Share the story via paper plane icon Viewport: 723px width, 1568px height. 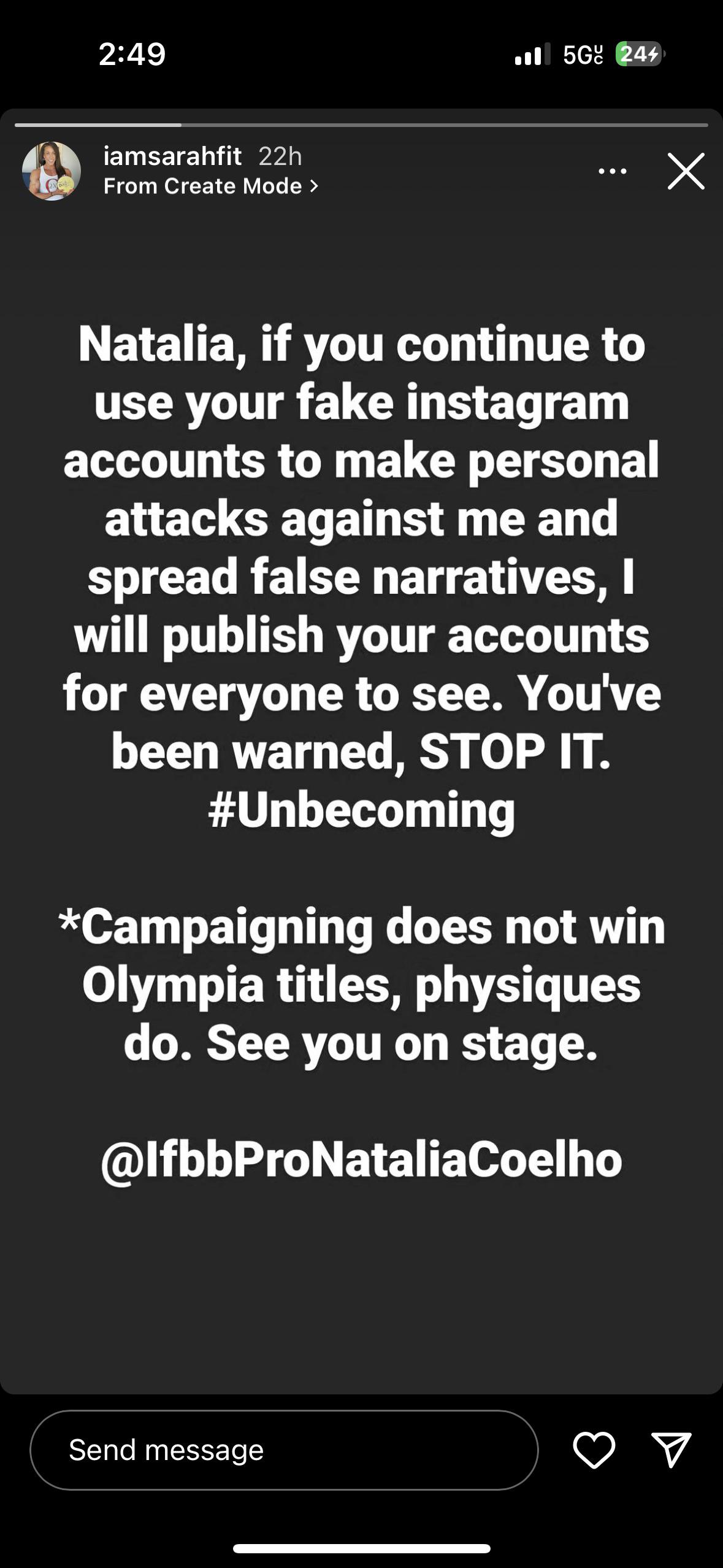click(671, 1450)
